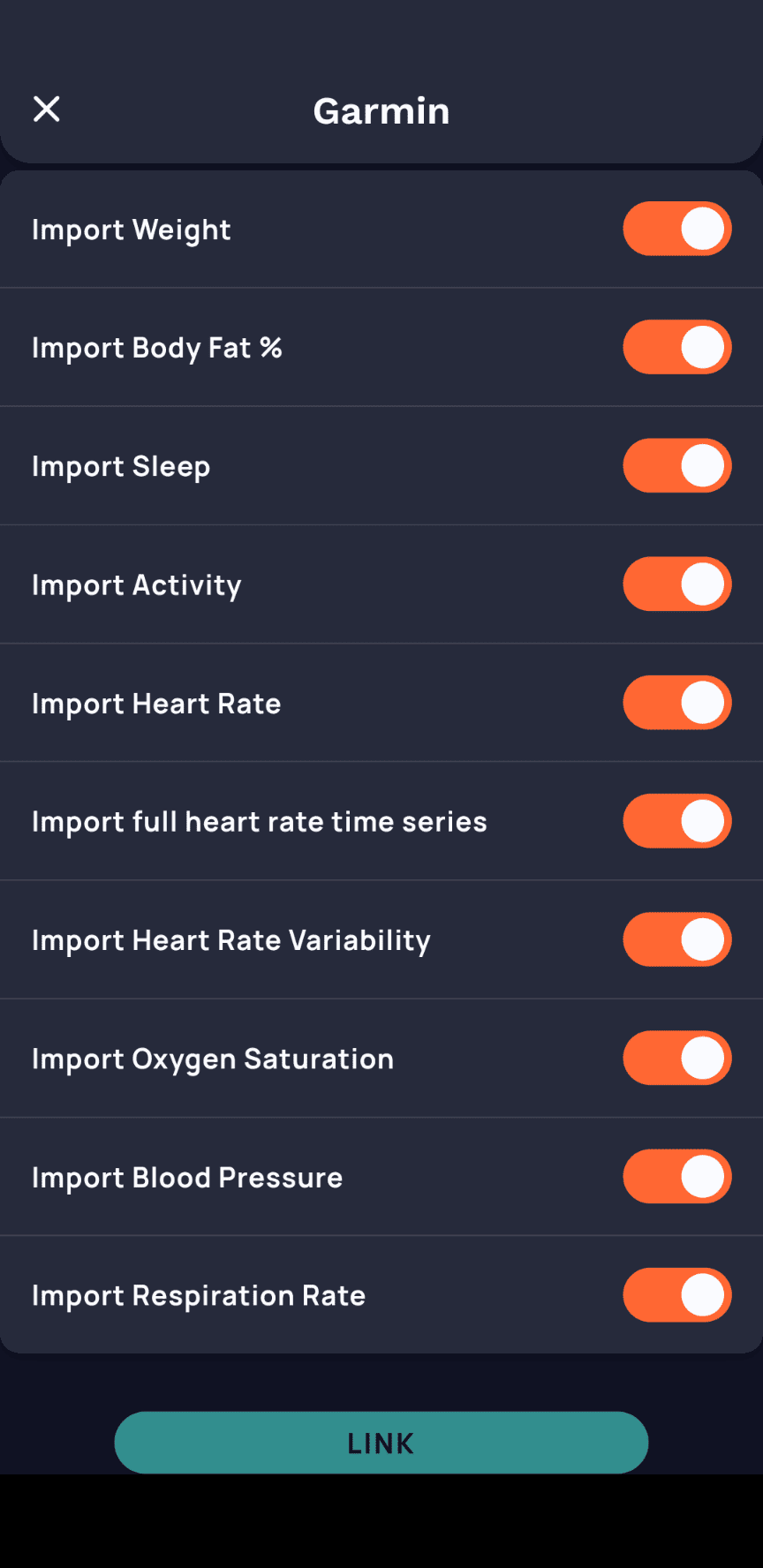Tap the Import Body Fat % label
The height and width of the screenshot is (1568, 763).
point(157,347)
